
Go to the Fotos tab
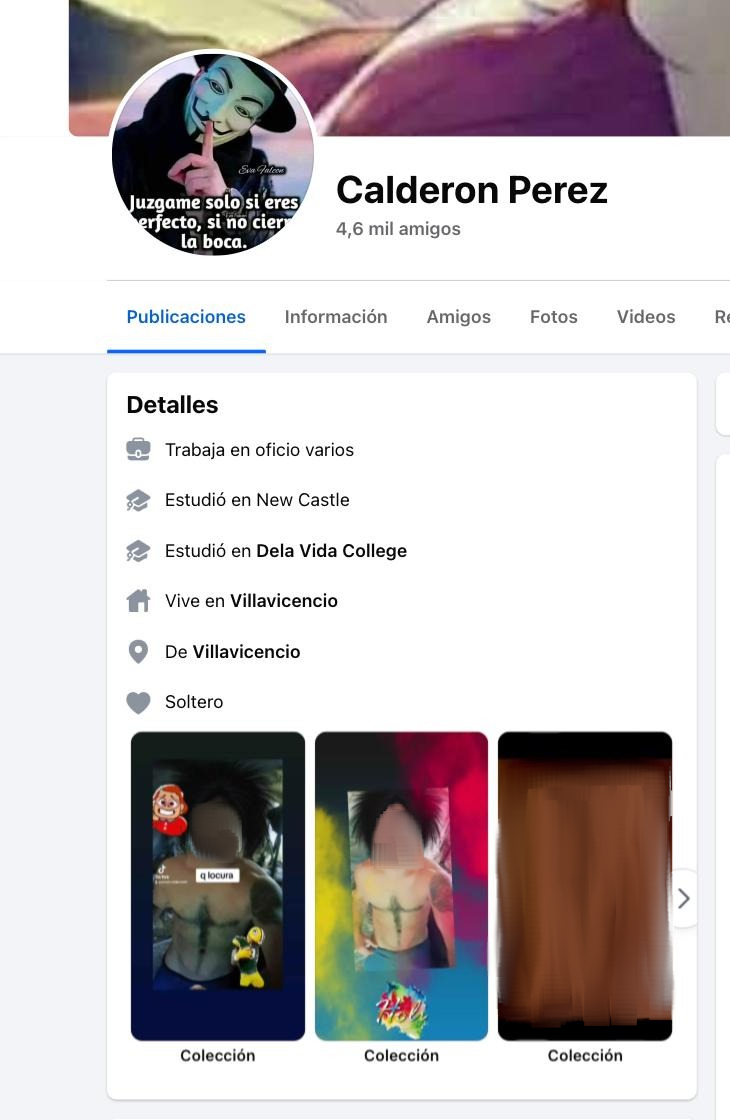click(553, 317)
